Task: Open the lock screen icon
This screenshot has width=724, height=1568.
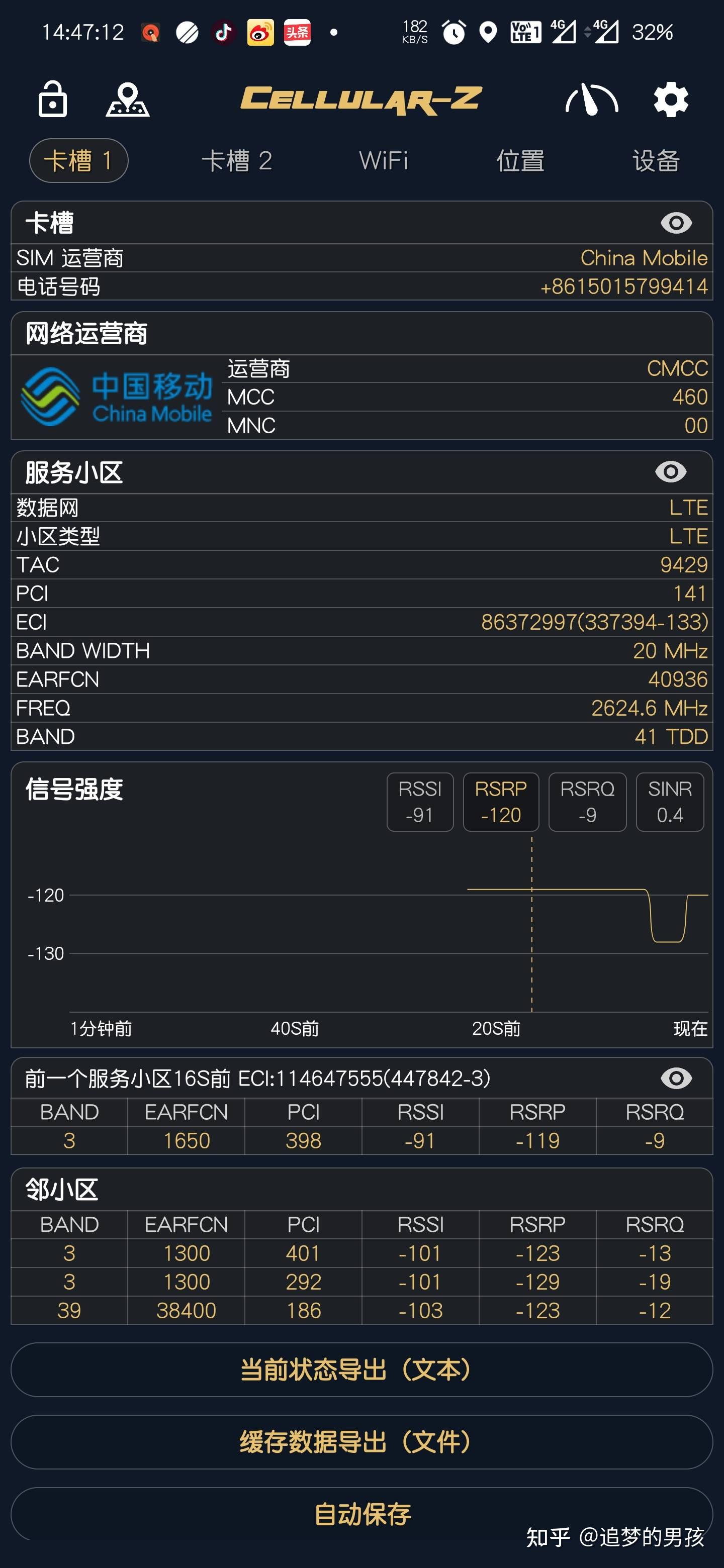Action: tap(52, 99)
